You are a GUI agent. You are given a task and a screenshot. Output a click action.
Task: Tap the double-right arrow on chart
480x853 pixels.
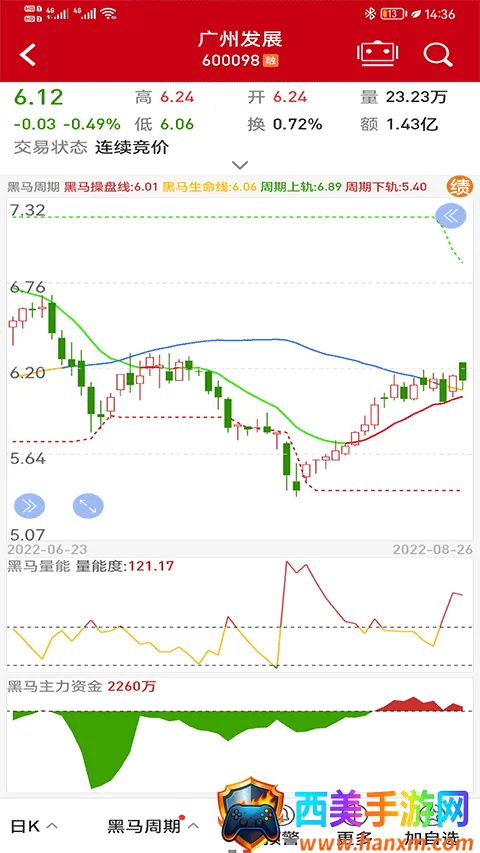tap(29, 506)
